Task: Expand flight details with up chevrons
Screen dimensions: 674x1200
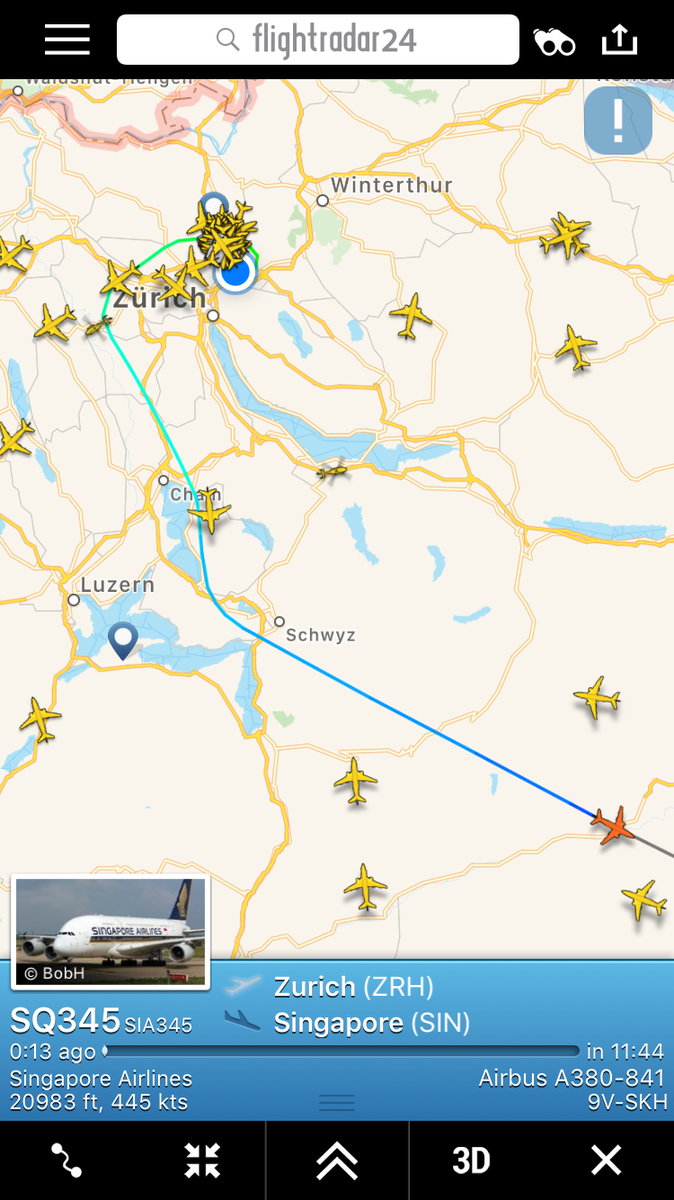Action: point(337,1160)
